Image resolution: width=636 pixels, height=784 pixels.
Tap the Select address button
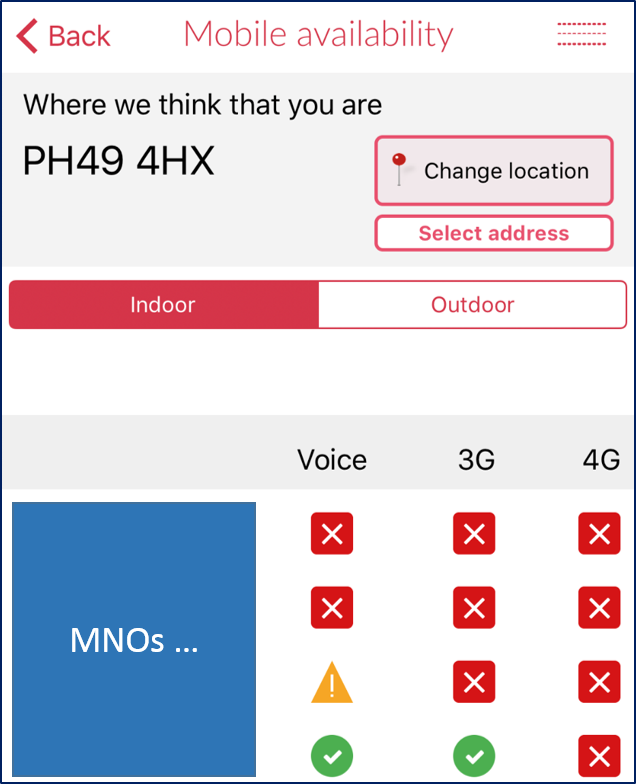click(x=493, y=233)
